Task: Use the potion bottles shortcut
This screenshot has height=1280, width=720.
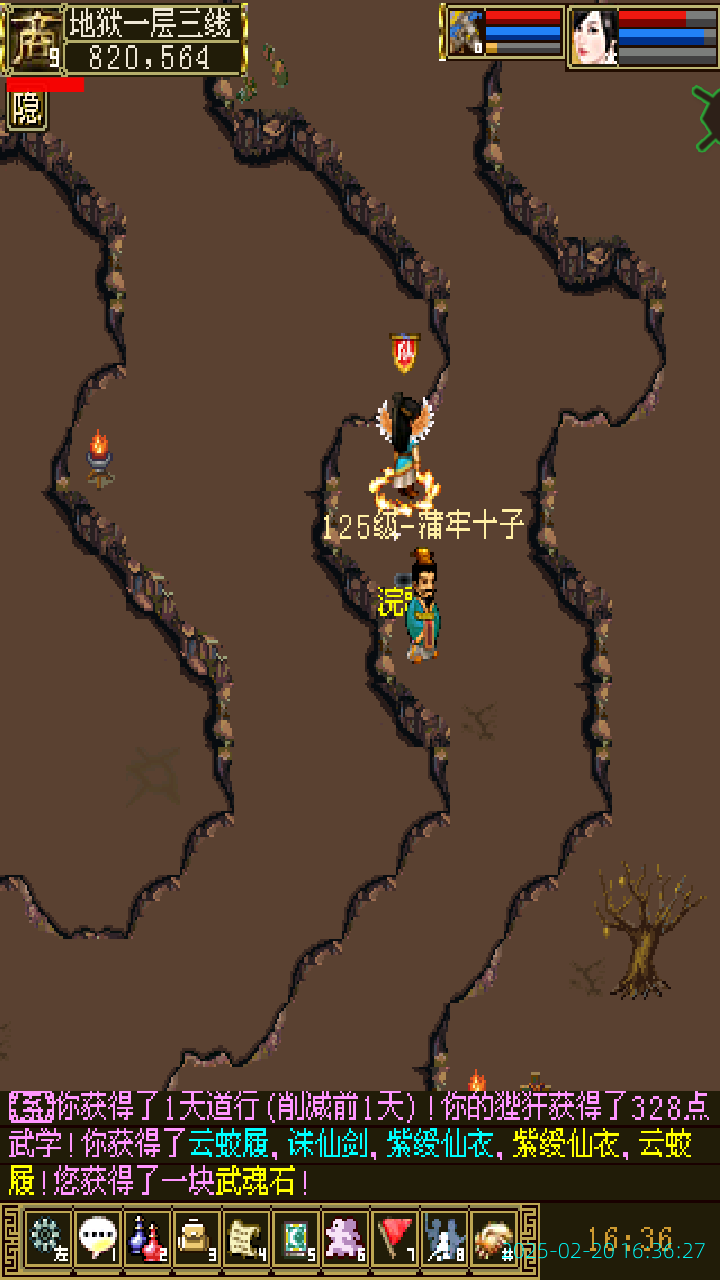Action: tap(147, 1239)
